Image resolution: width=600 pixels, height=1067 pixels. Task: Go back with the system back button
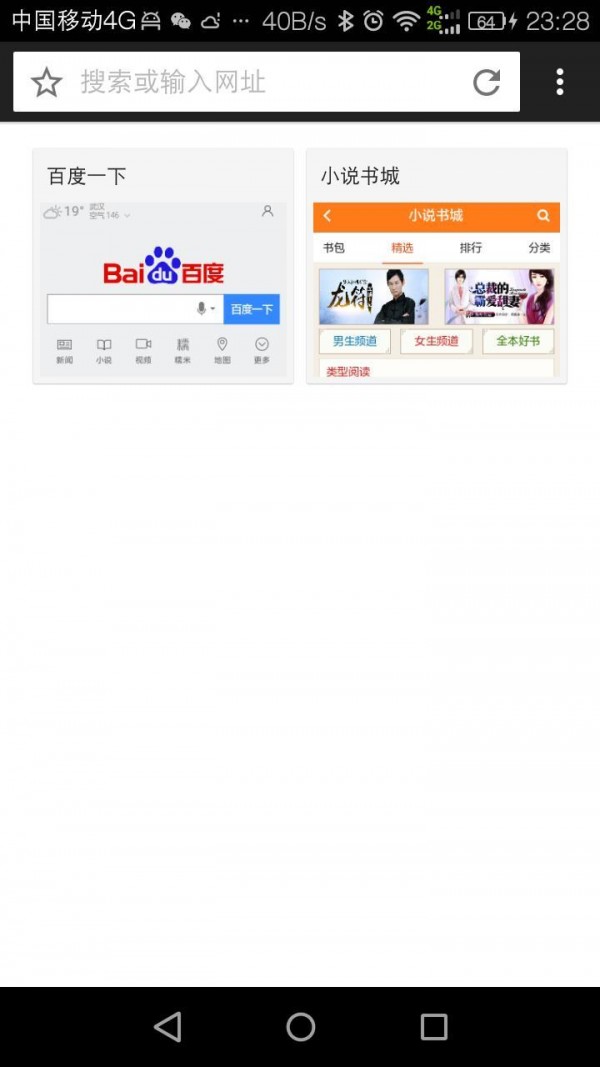(x=167, y=1026)
